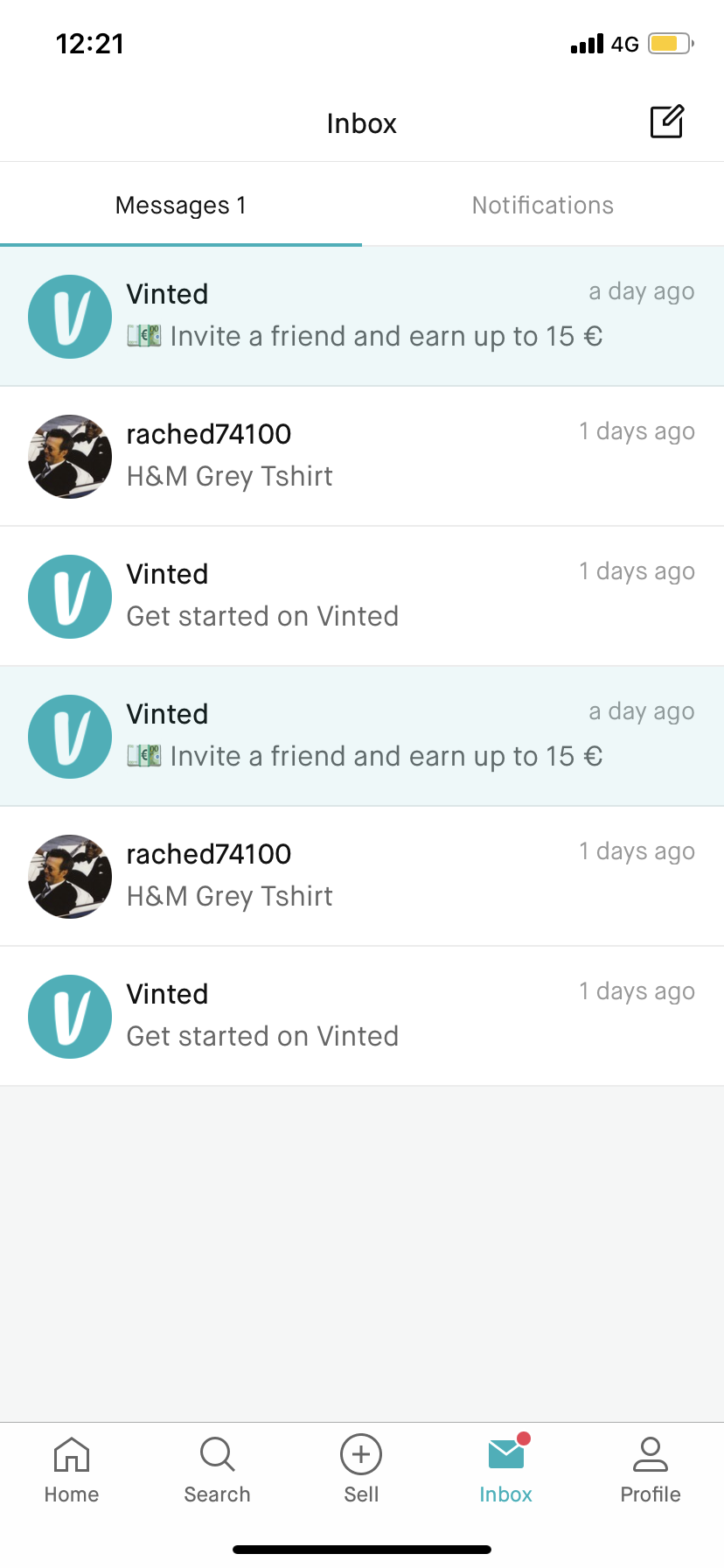Tap the clock in the status bar
The image size is (724, 1568).
pyautogui.click(x=90, y=43)
